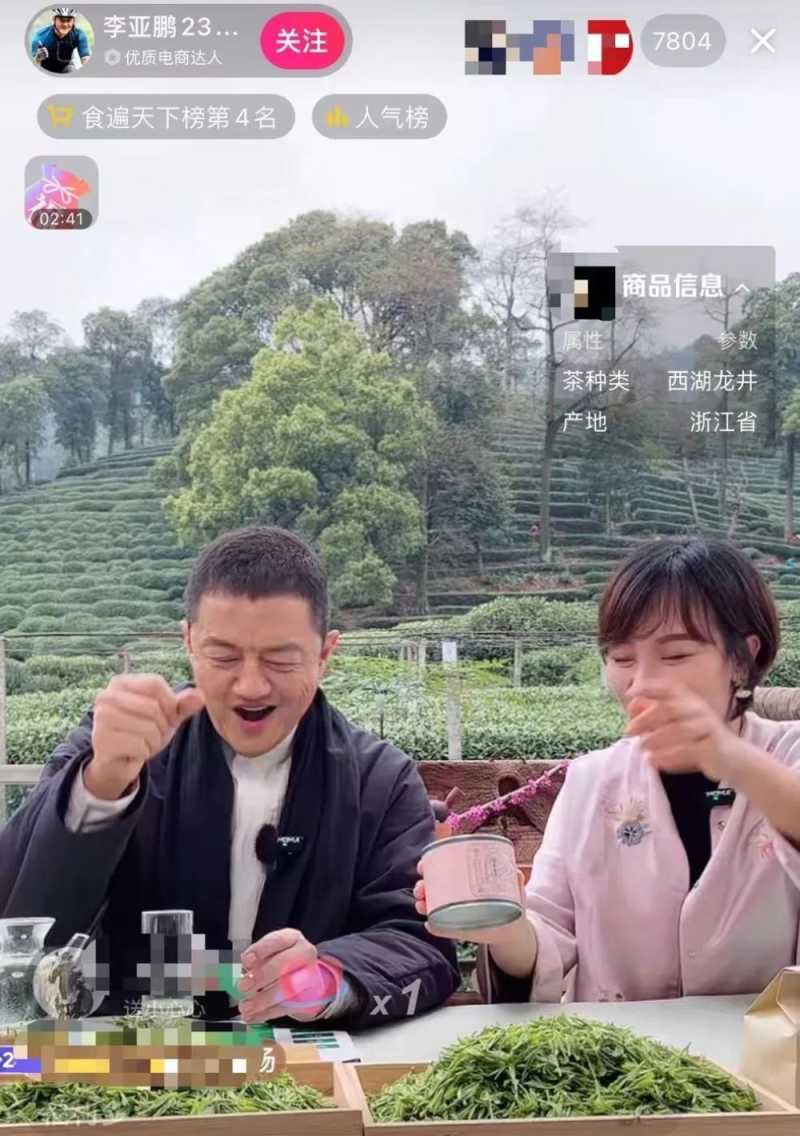The image size is (800, 1136).
Task: Open the 食遍天下榜第4名 ranking chip
Action: (x=166, y=117)
